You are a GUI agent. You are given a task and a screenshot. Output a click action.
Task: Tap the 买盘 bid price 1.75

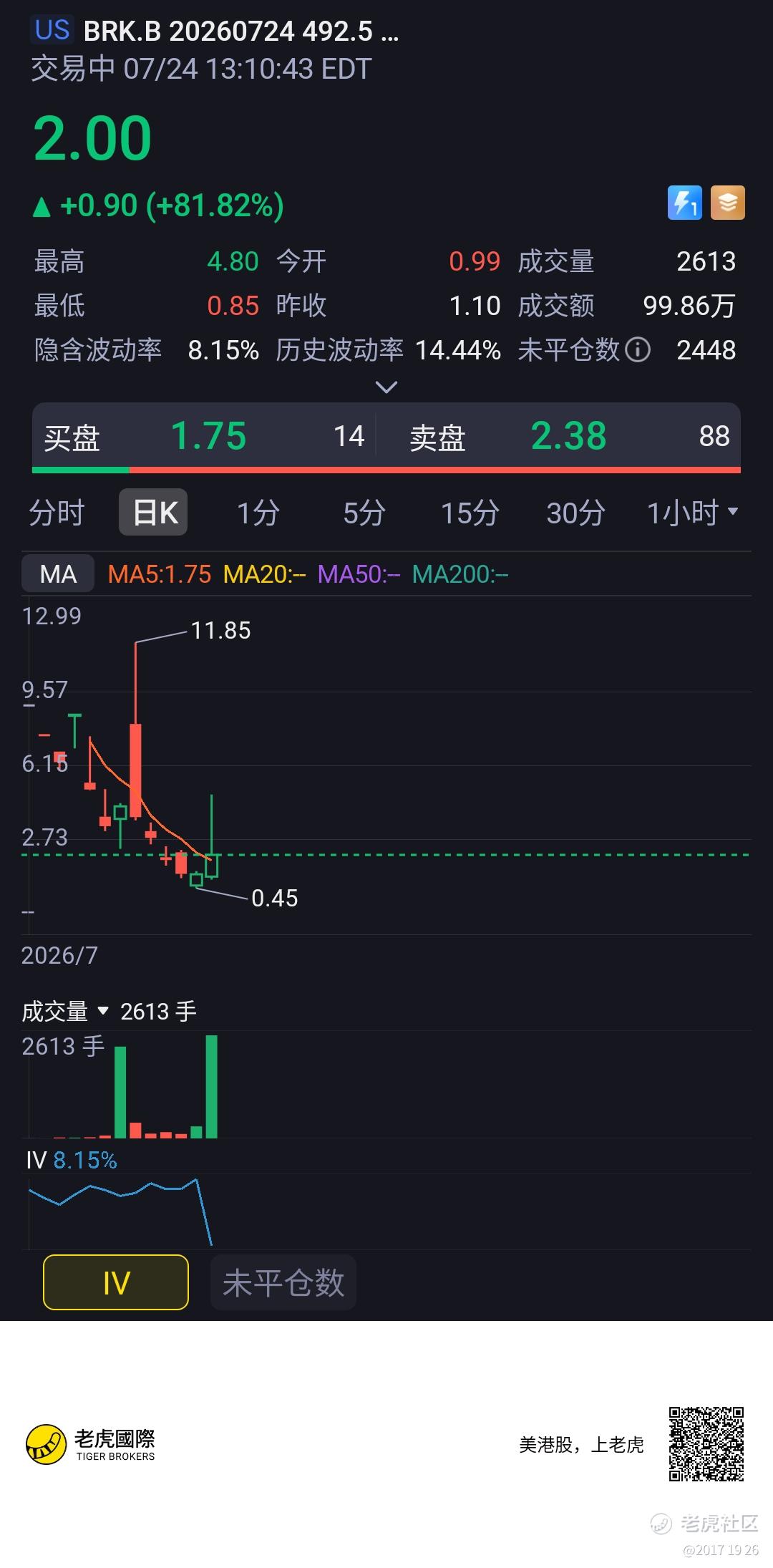(208, 436)
